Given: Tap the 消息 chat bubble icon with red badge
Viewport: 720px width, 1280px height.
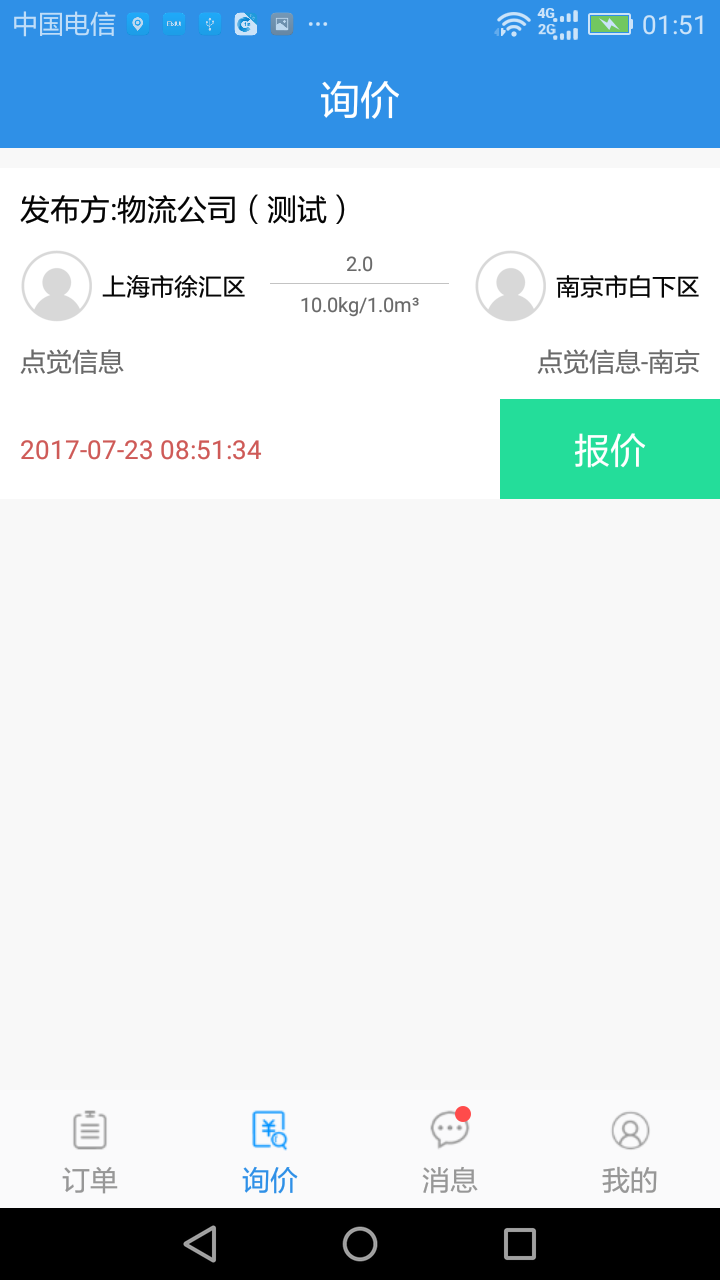Looking at the screenshot, I should point(448,1128).
